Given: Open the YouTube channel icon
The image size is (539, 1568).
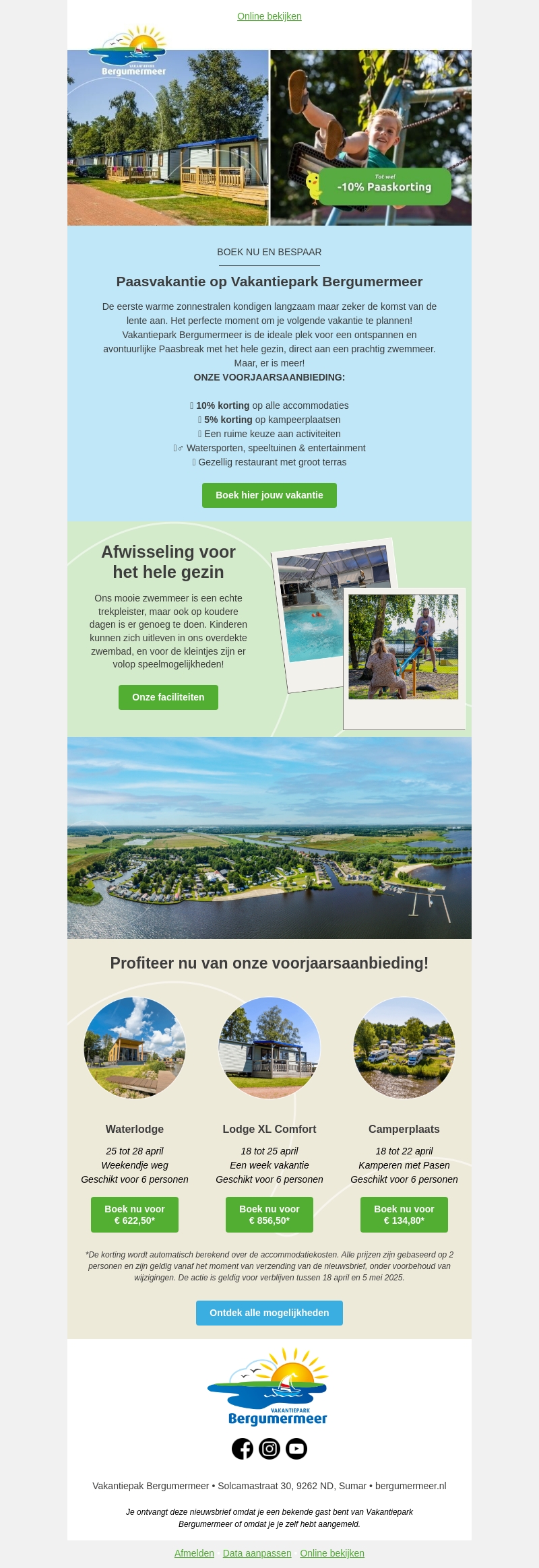Looking at the screenshot, I should (x=296, y=1448).
